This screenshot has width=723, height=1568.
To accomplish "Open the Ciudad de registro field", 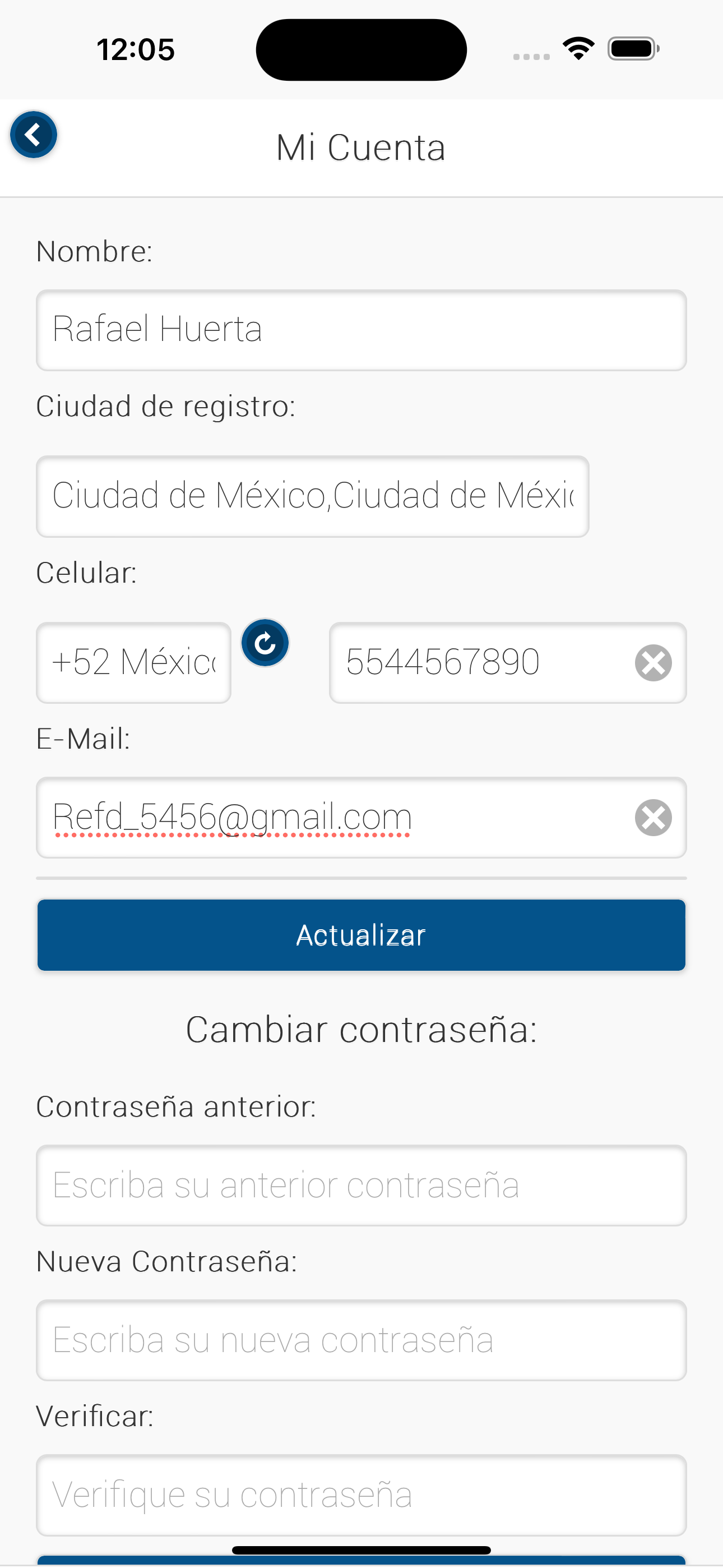I will 312,496.
